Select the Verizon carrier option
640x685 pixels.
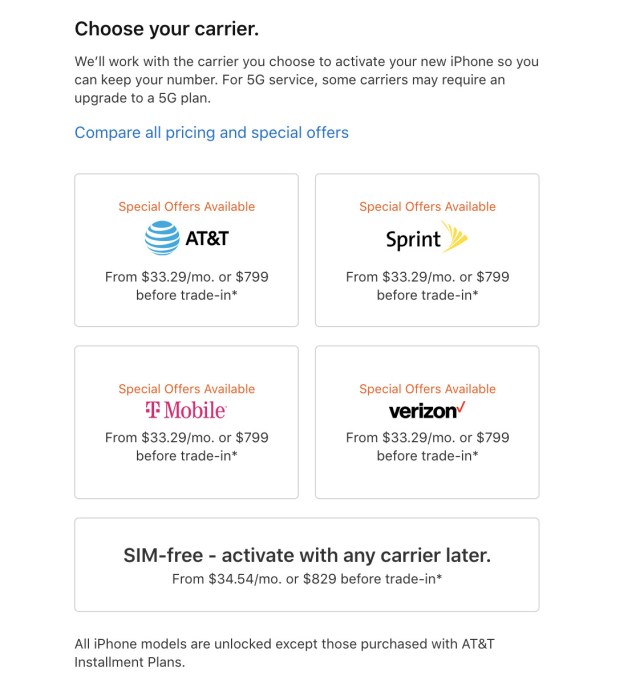click(427, 422)
